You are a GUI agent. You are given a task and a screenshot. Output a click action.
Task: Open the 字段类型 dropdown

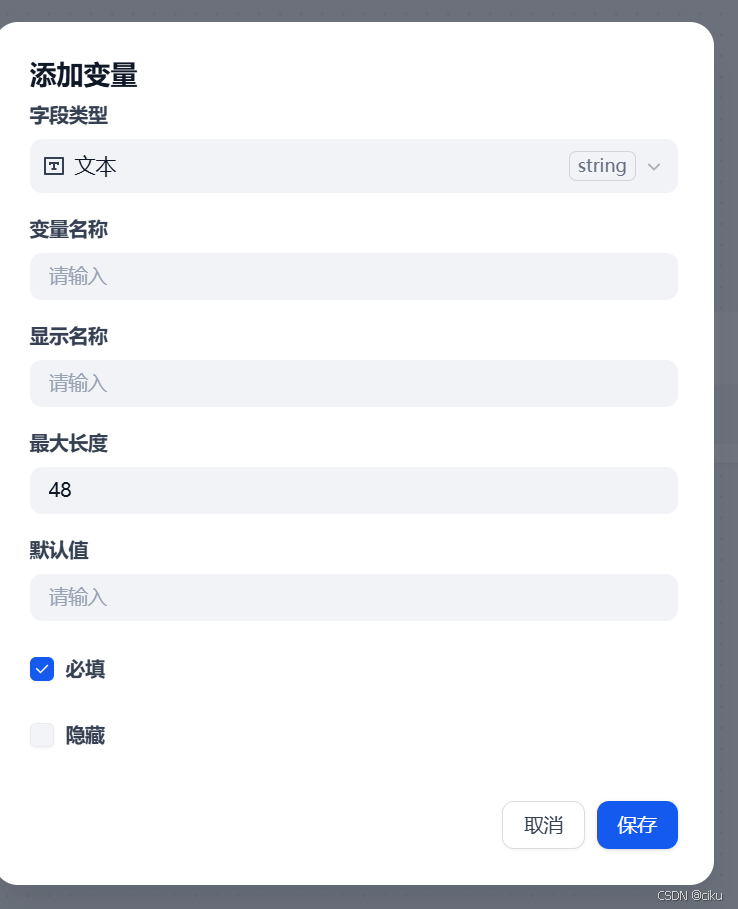tap(354, 166)
